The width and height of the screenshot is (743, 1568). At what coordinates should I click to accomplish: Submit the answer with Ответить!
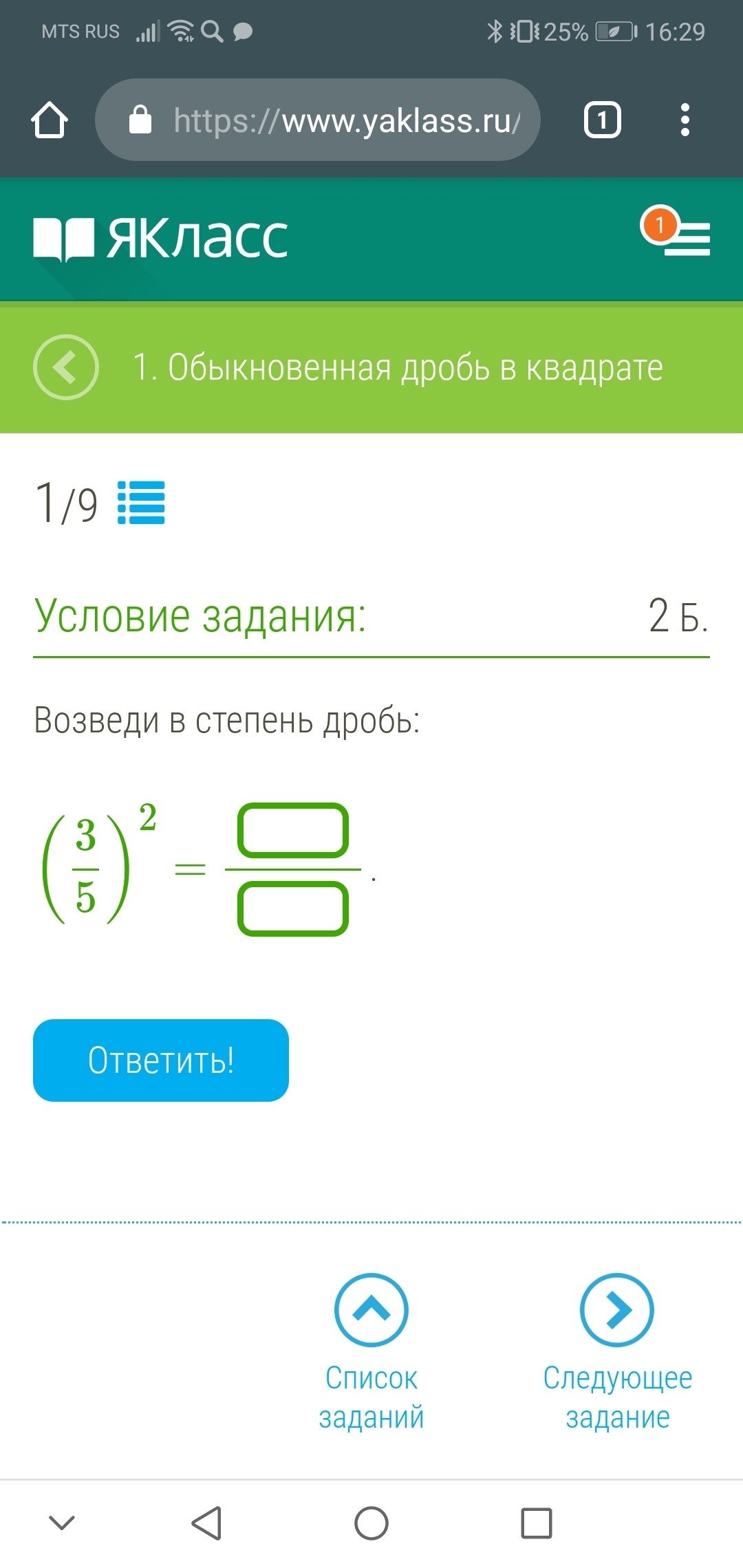click(161, 1060)
